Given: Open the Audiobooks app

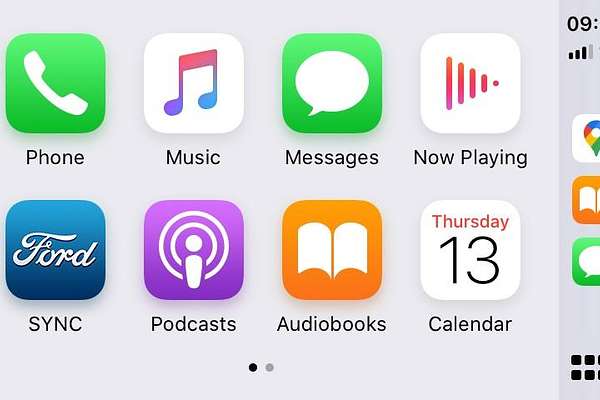Looking at the screenshot, I should point(332,250).
